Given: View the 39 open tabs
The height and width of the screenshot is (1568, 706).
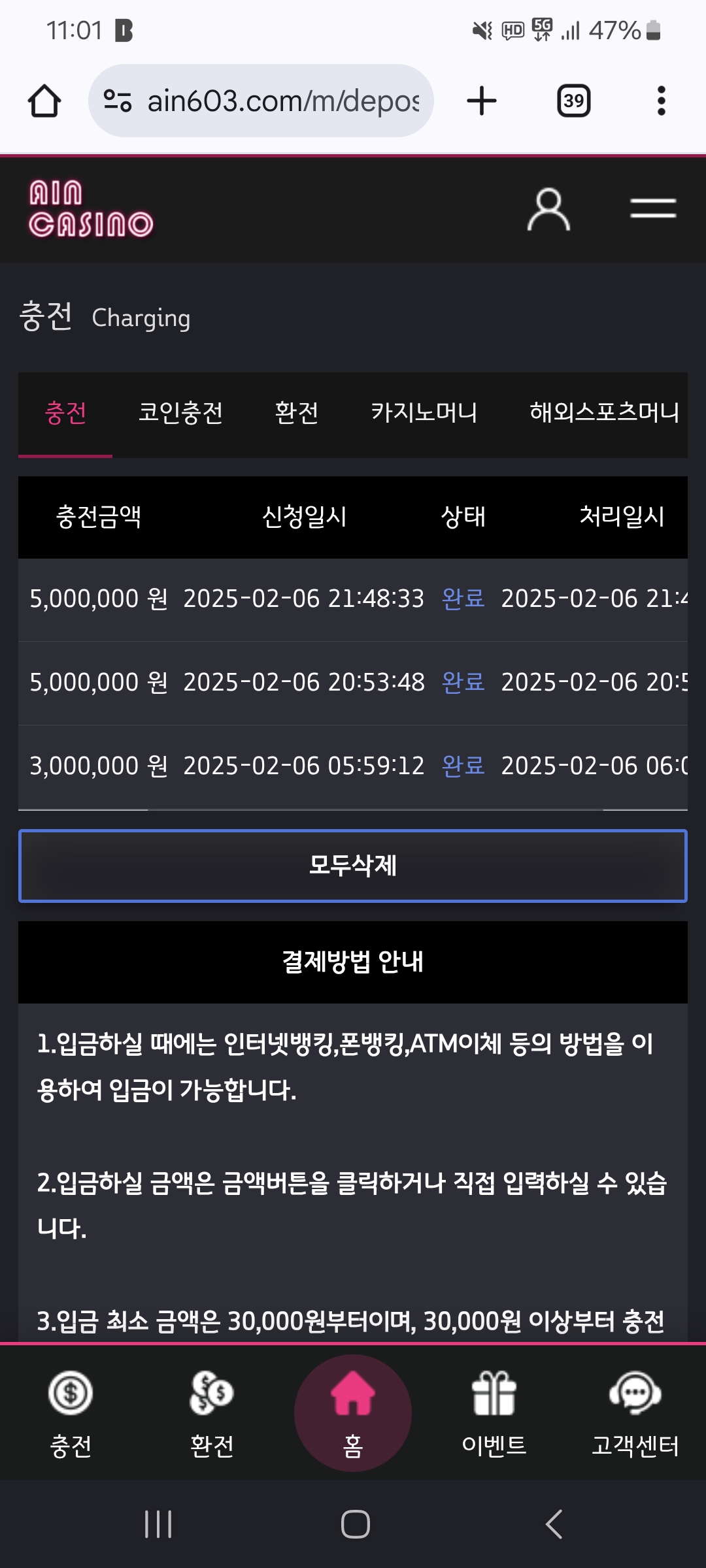Looking at the screenshot, I should click(x=573, y=101).
